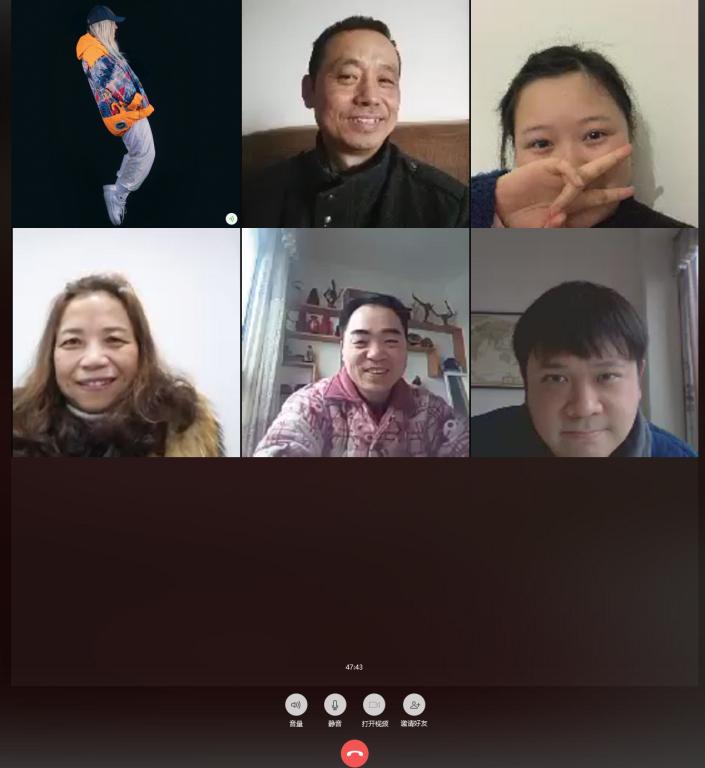Turn on your video (打开视频)

pyautogui.click(x=374, y=705)
